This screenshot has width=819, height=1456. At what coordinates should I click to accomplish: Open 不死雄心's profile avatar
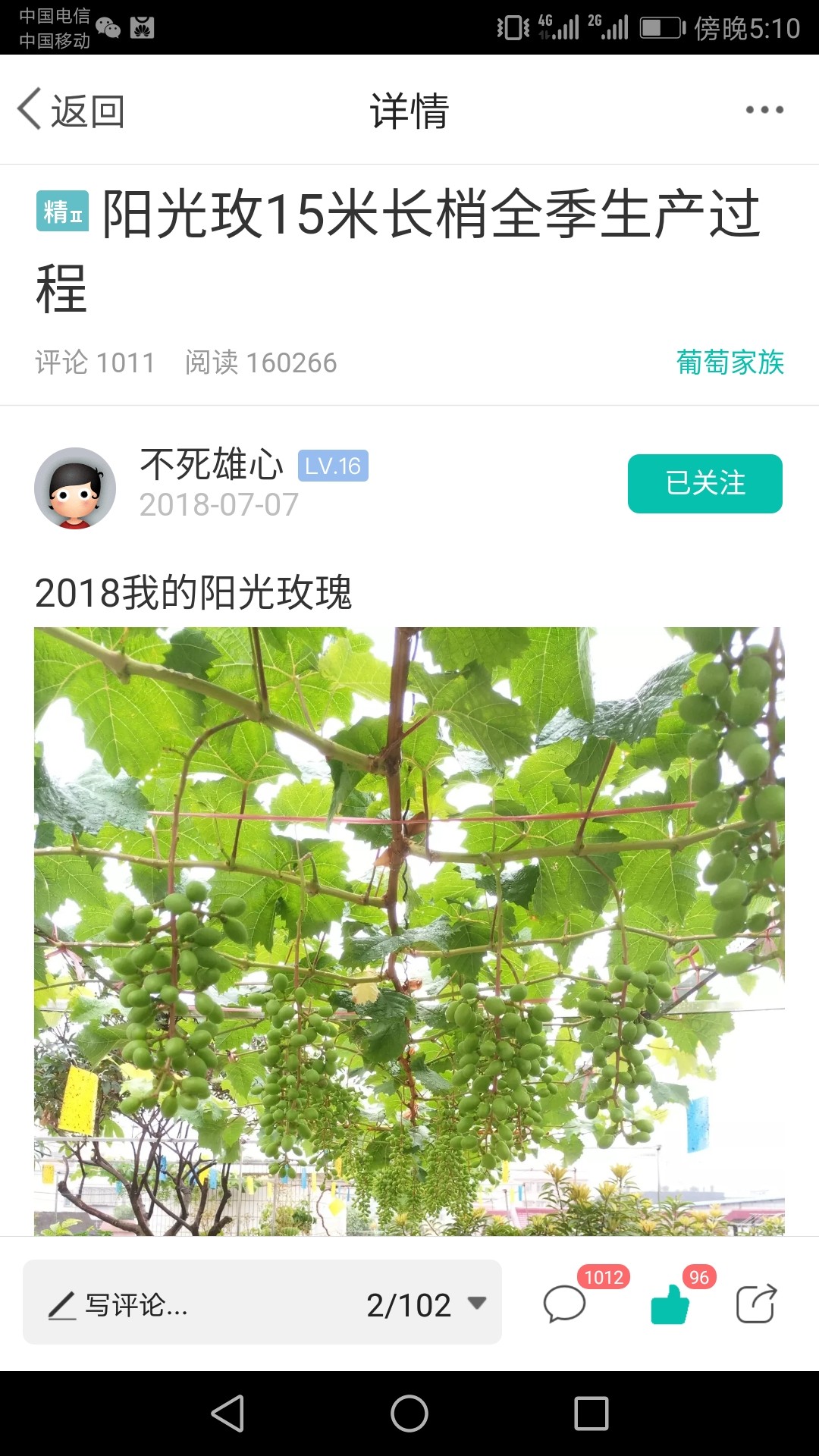click(x=75, y=488)
